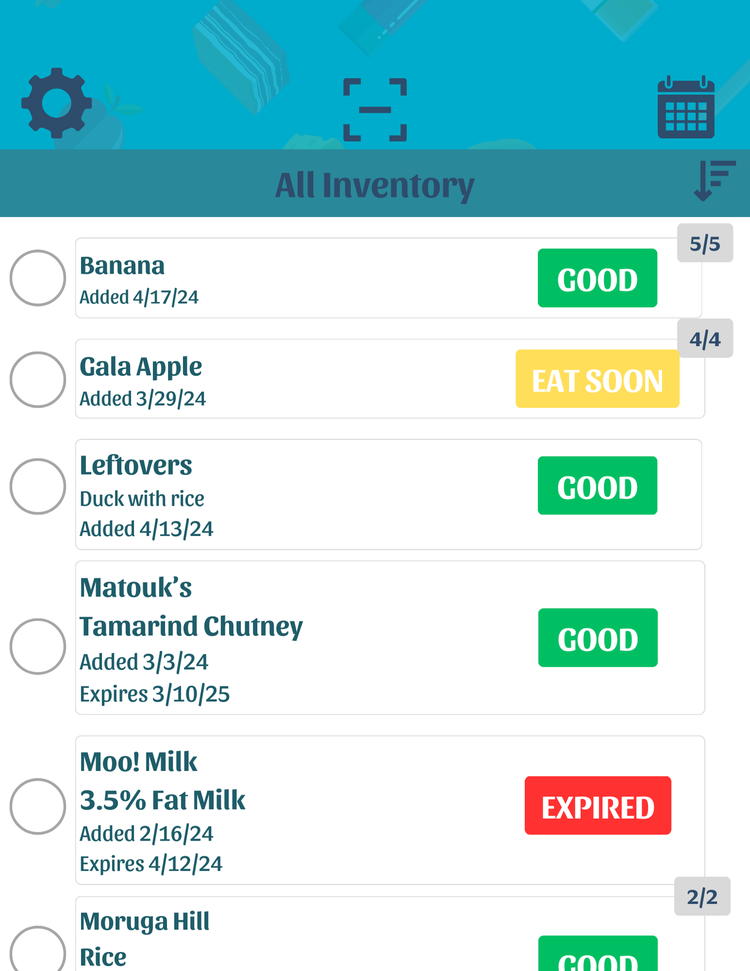The image size is (750, 971).
Task: Select the Gala Apple item circle
Action: [38, 379]
